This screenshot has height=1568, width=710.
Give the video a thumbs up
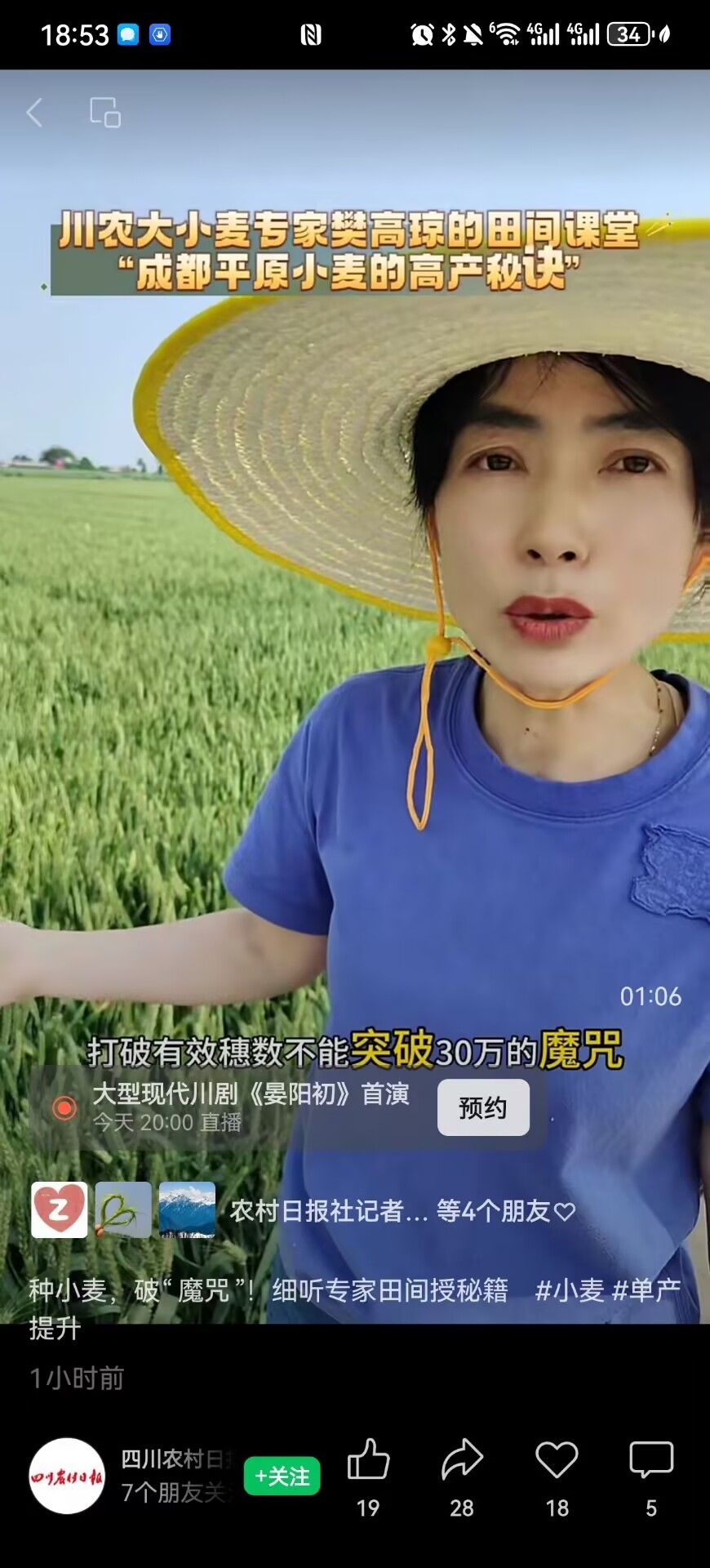pos(368,1460)
